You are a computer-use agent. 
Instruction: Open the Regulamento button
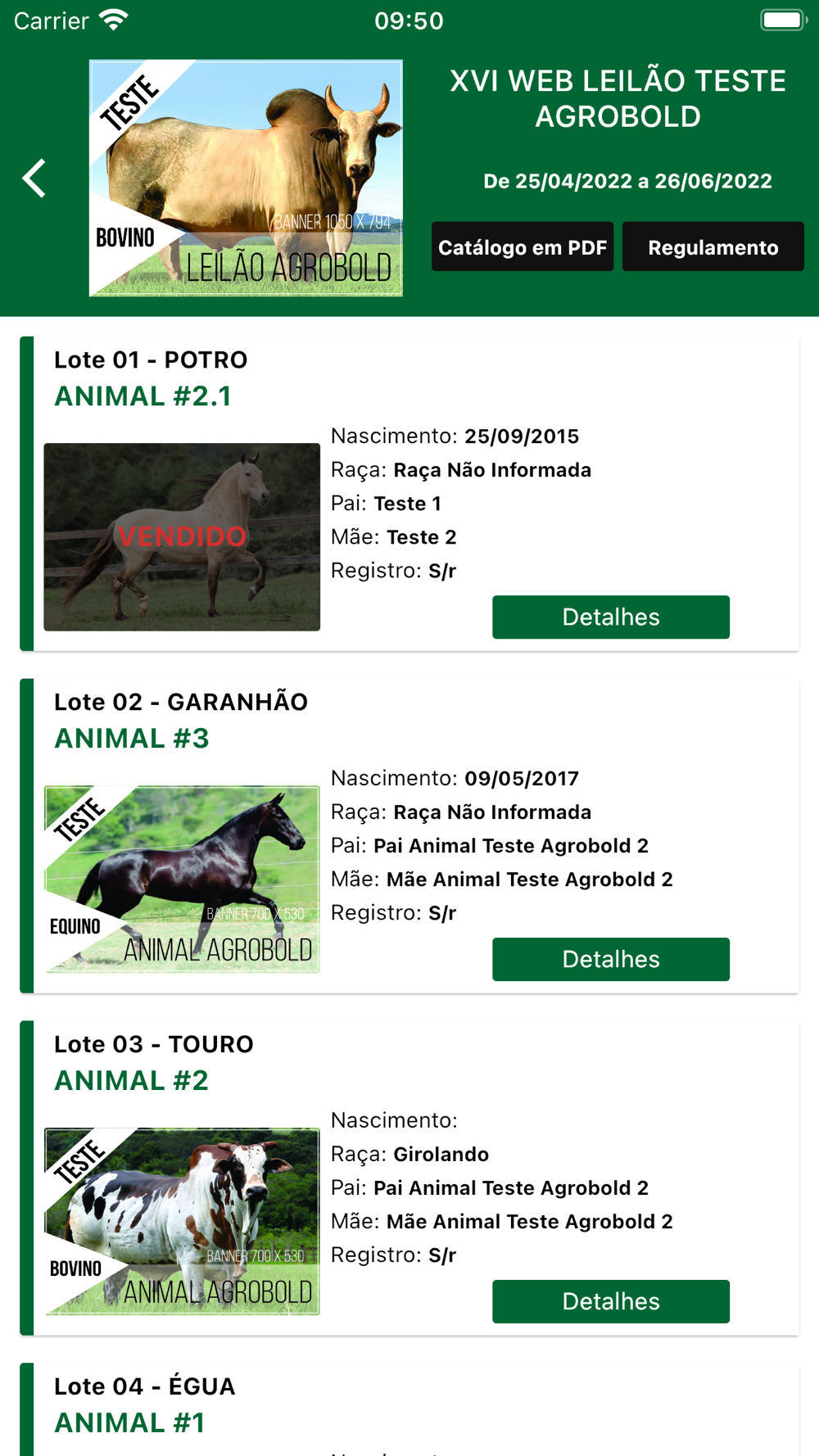click(x=713, y=246)
